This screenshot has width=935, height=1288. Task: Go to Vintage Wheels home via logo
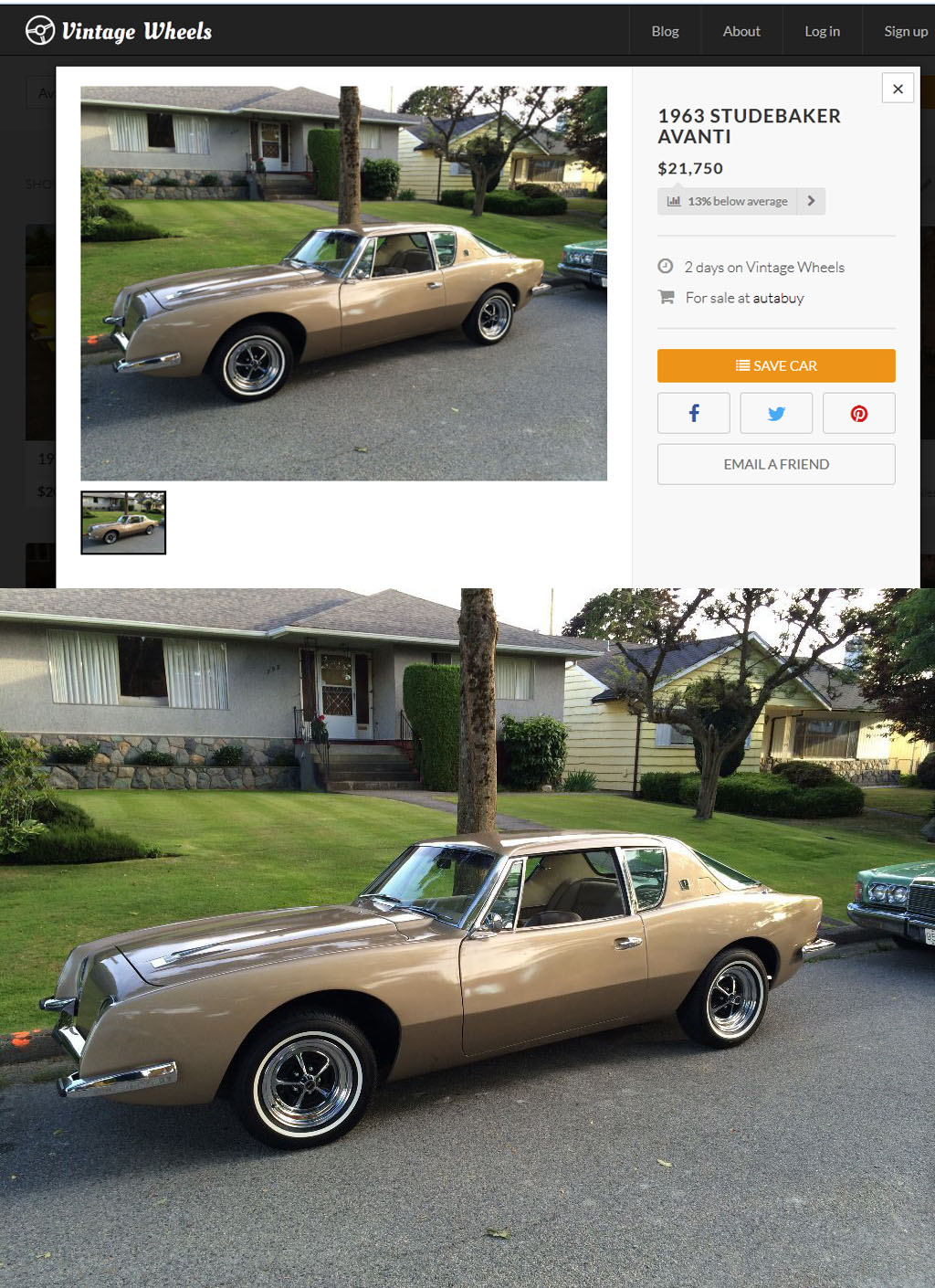(119, 31)
